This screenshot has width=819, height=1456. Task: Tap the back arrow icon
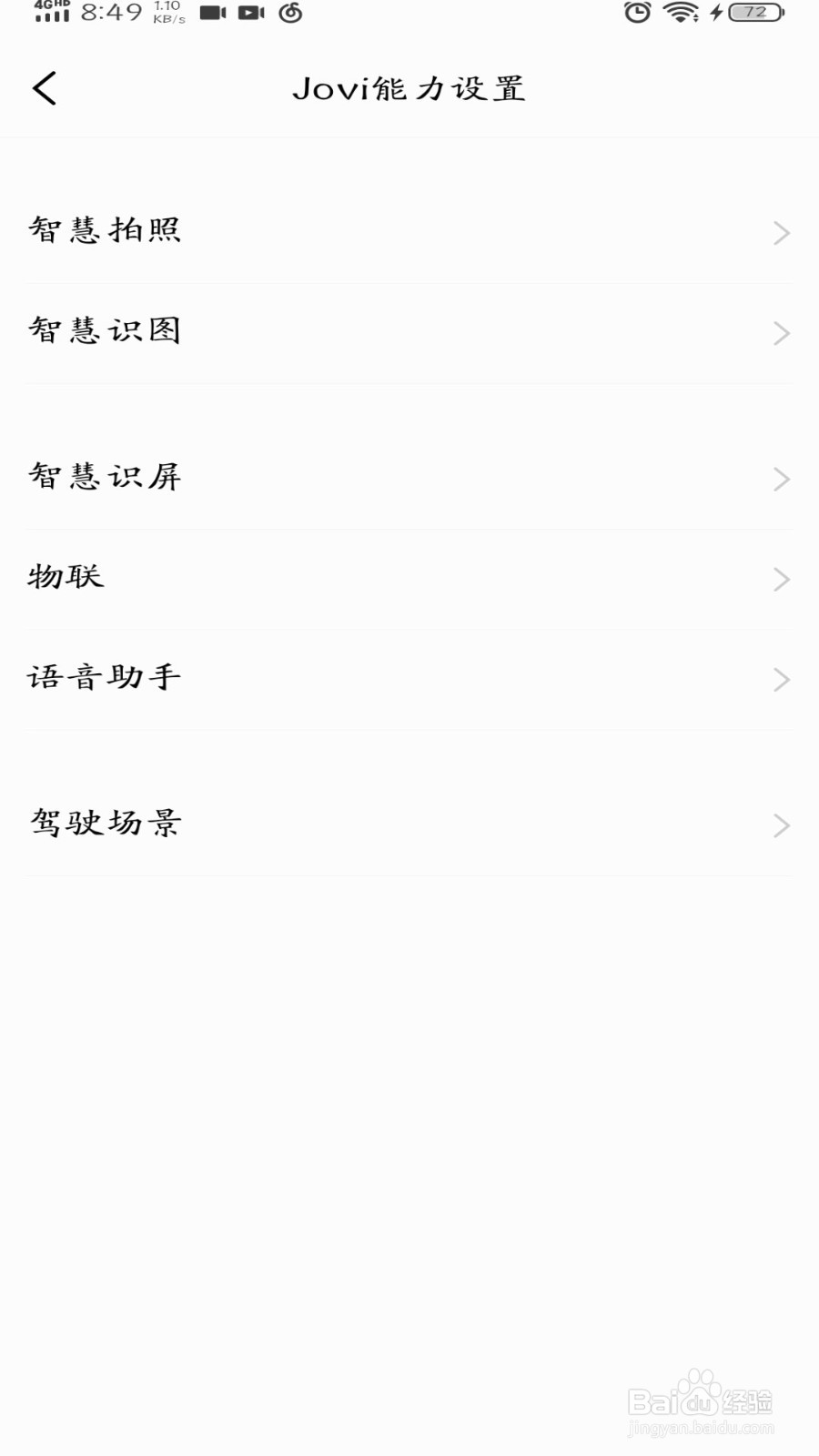coord(45,88)
